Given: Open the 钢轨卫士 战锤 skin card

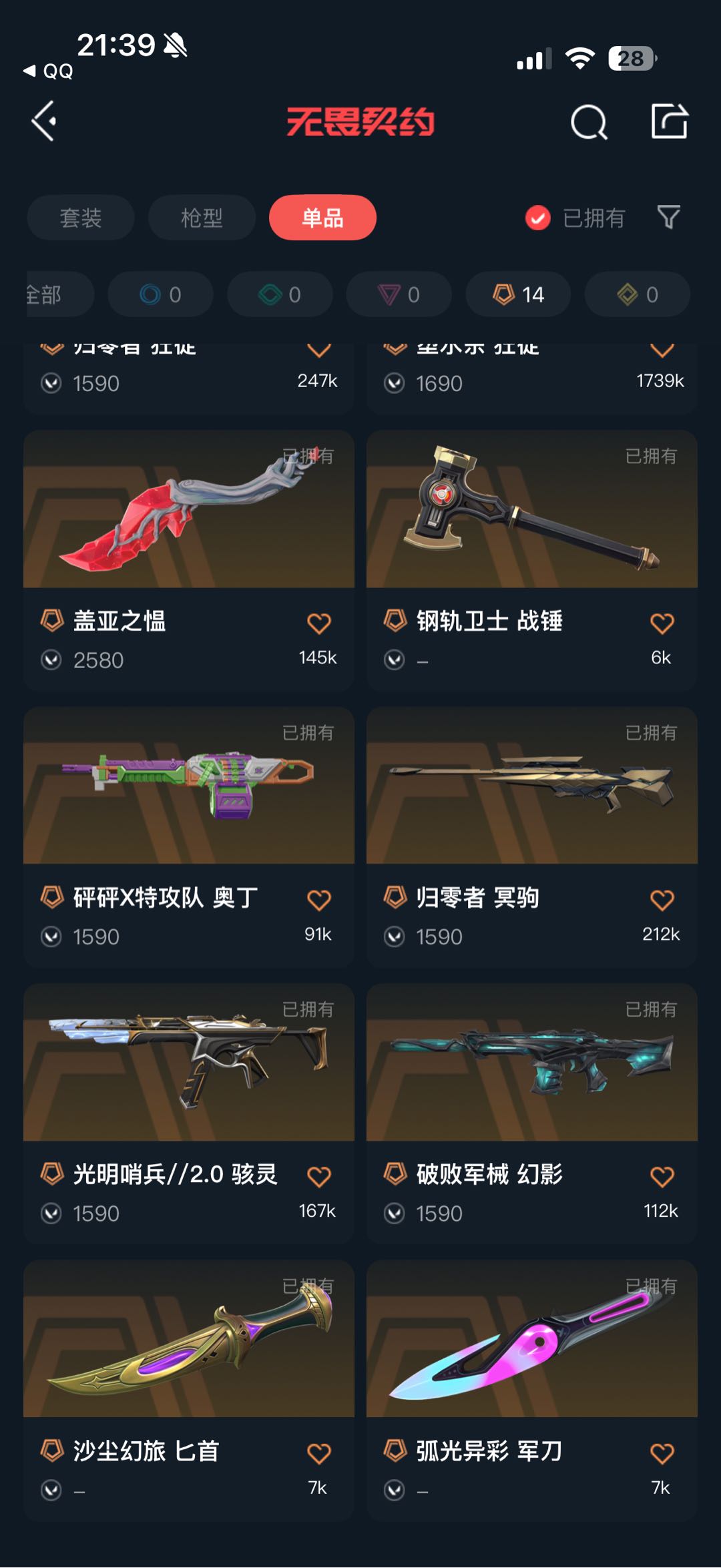Looking at the screenshot, I should [x=532, y=560].
